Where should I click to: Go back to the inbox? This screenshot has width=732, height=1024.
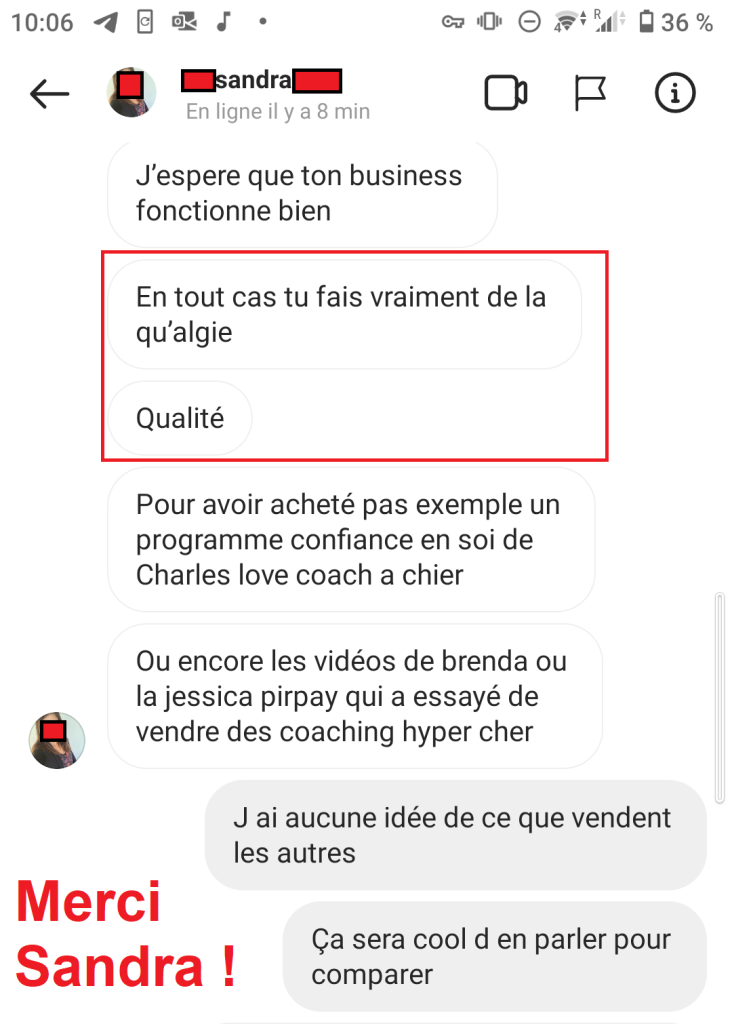[49, 94]
